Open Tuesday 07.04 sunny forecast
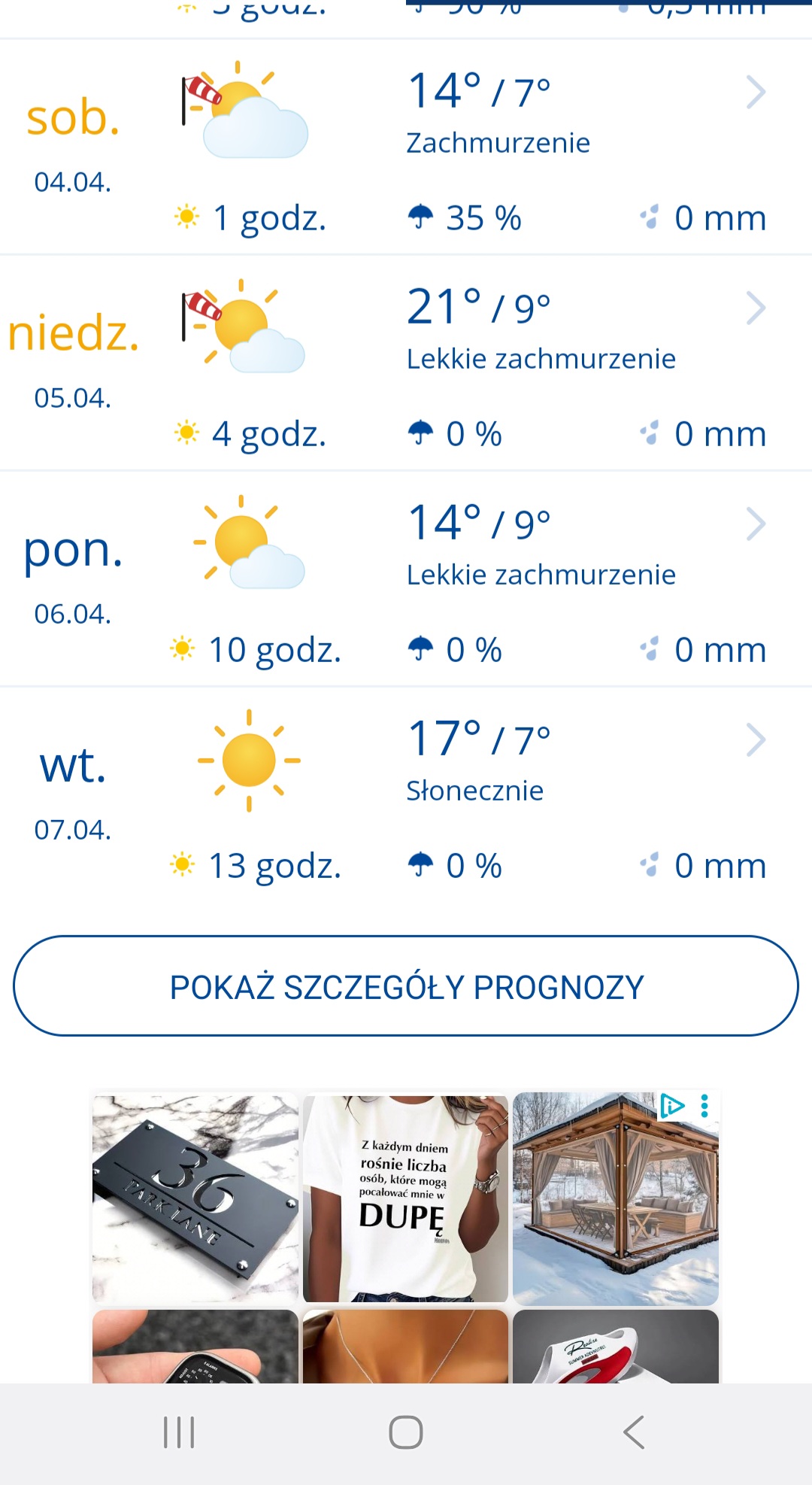 point(755,740)
